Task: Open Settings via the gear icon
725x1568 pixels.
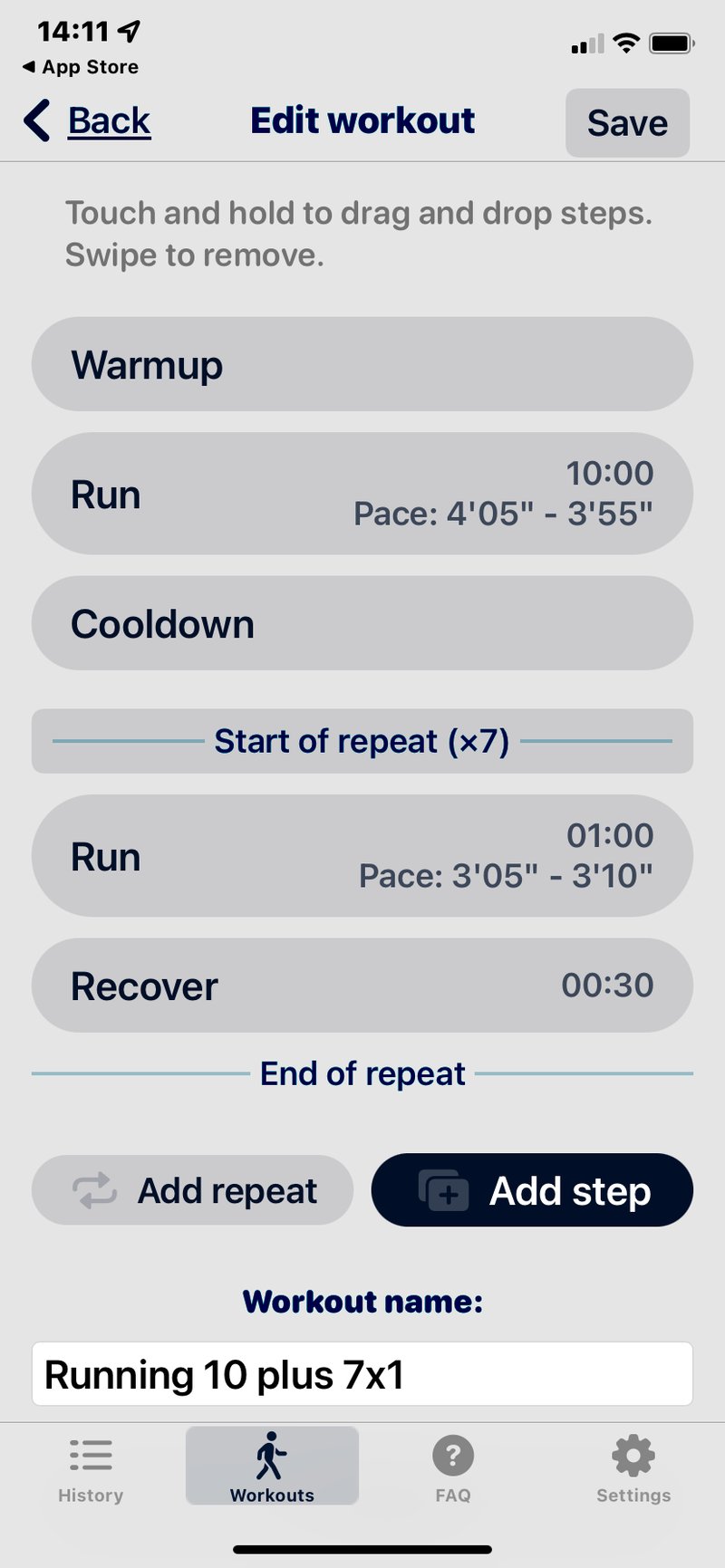Action: coord(633,1455)
